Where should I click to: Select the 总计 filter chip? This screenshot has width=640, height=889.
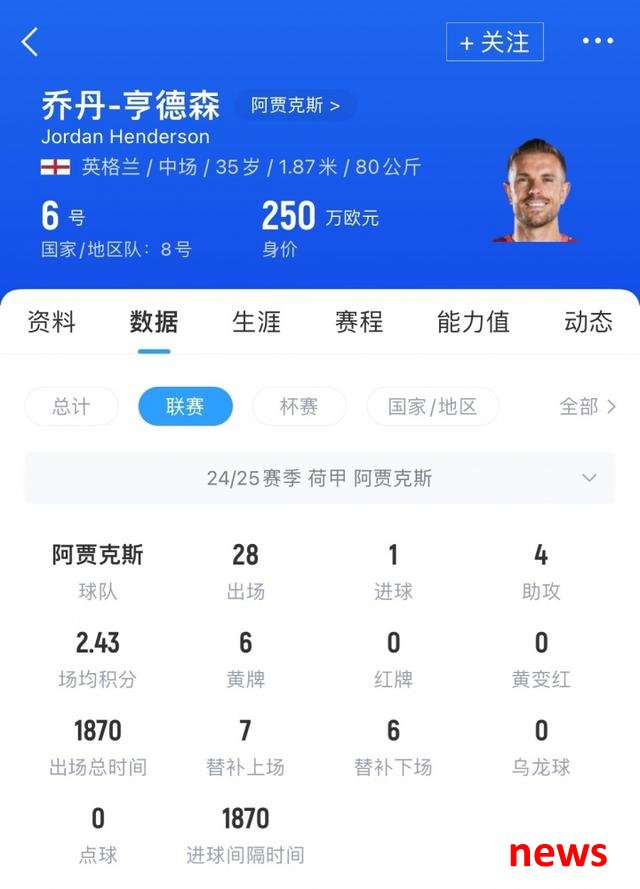click(71, 406)
